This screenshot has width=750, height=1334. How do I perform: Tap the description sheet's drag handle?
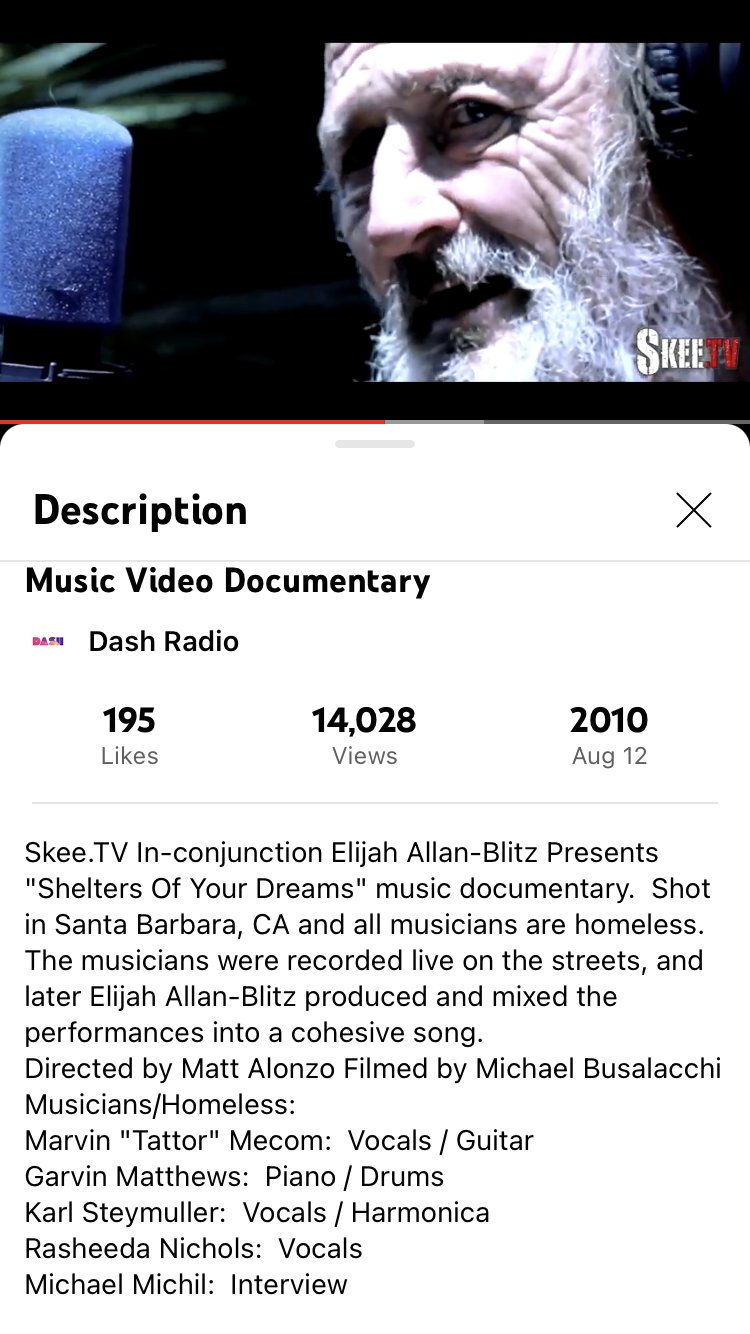tap(375, 444)
